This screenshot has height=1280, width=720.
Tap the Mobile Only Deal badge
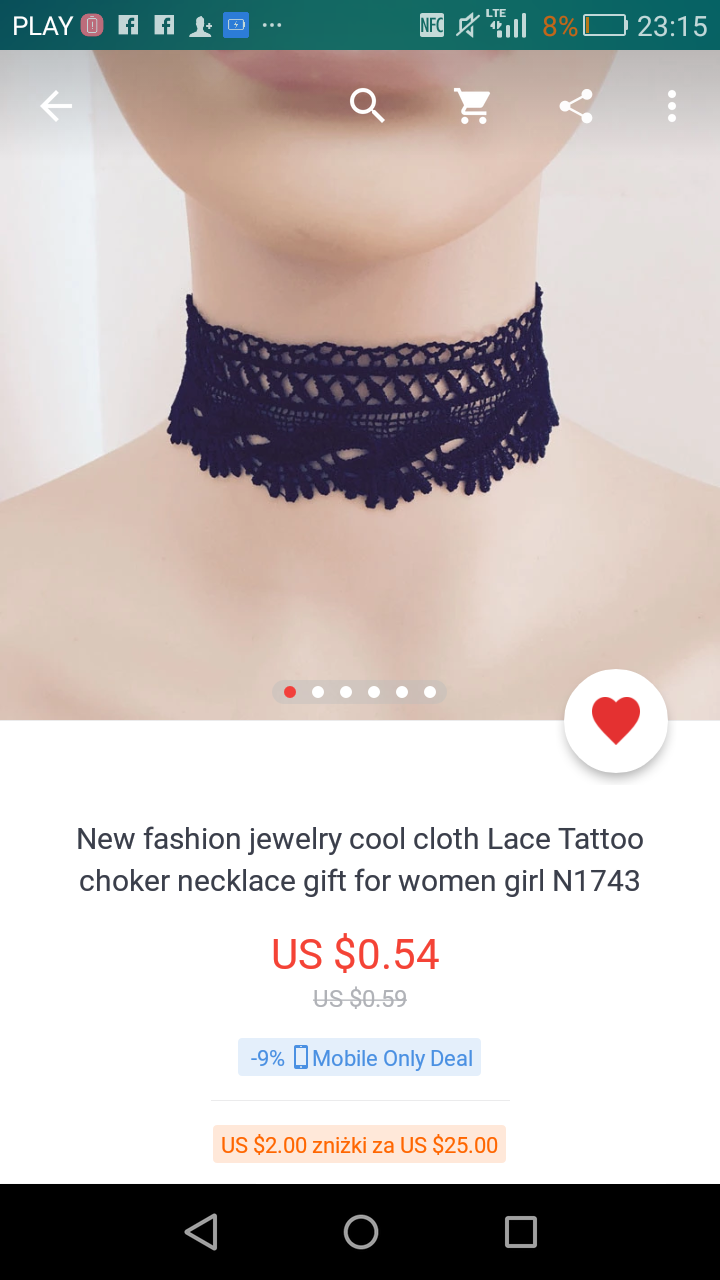pyautogui.click(x=360, y=1058)
